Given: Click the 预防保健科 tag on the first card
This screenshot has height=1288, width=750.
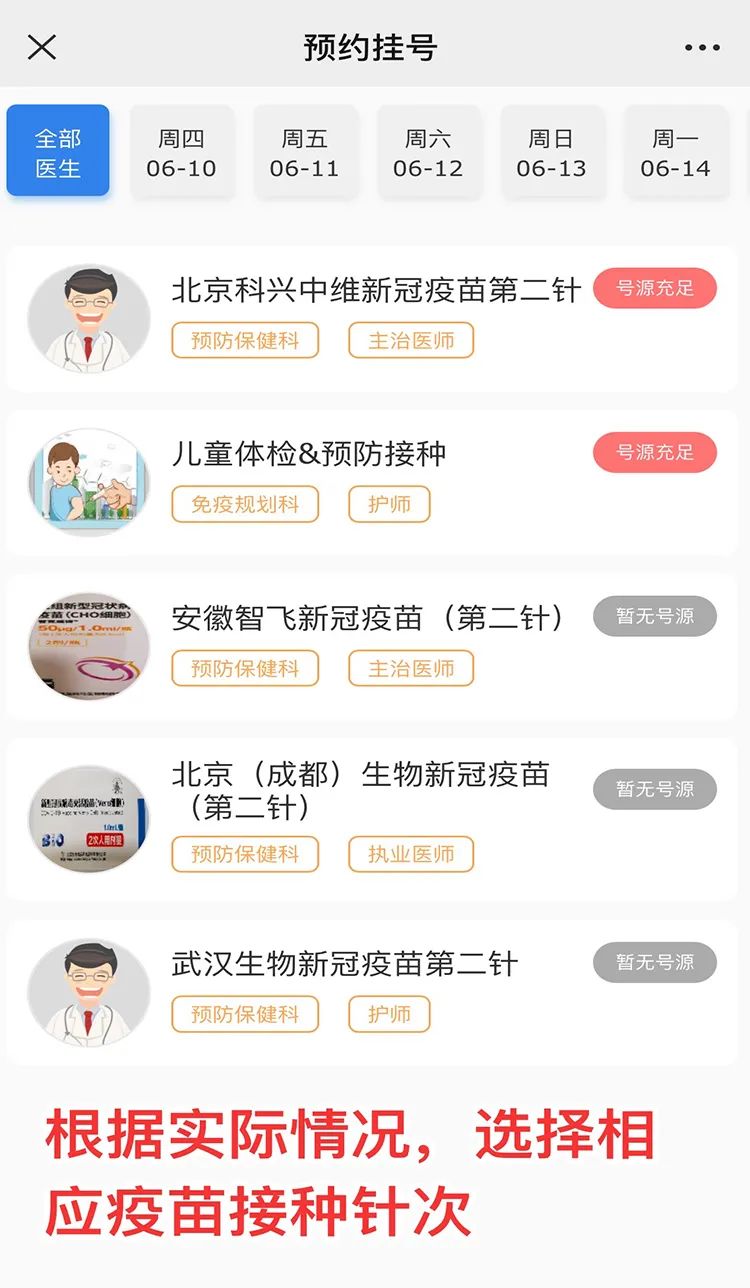Looking at the screenshot, I should coord(244,341).
